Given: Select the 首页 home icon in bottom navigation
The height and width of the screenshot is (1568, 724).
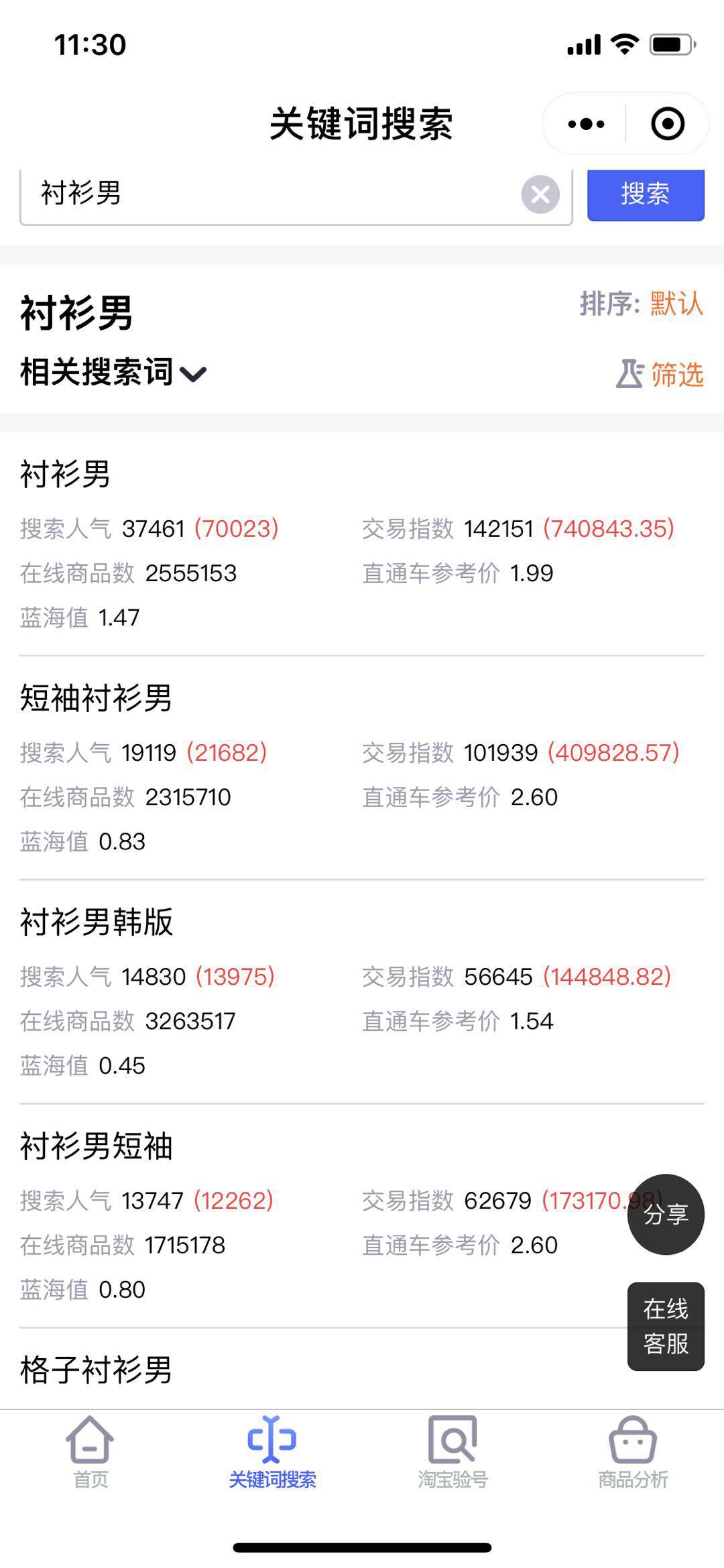Looking at the screenshot, I should coord(90,1443).
